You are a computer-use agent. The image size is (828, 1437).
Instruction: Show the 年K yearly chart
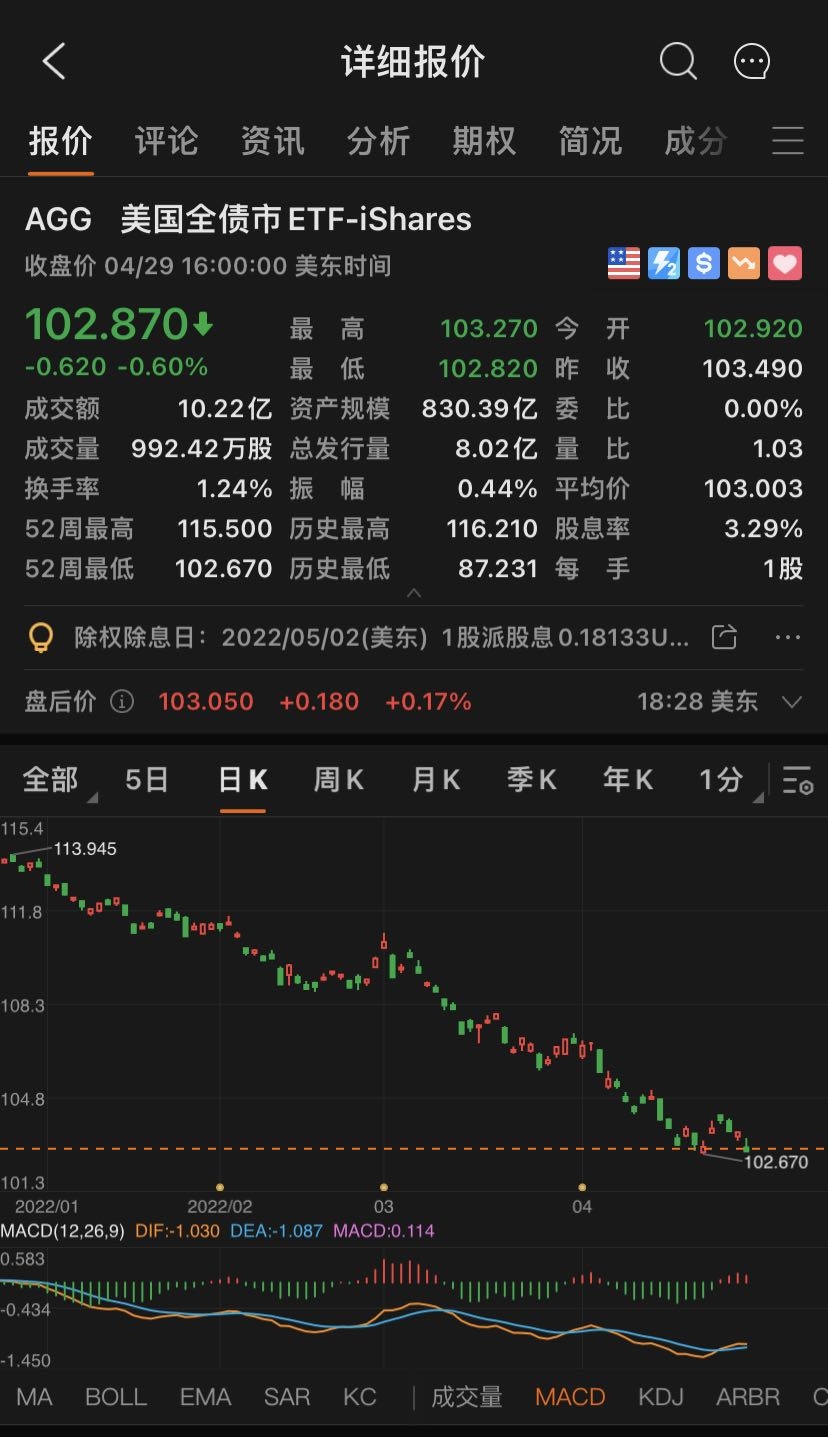point(628,780)
